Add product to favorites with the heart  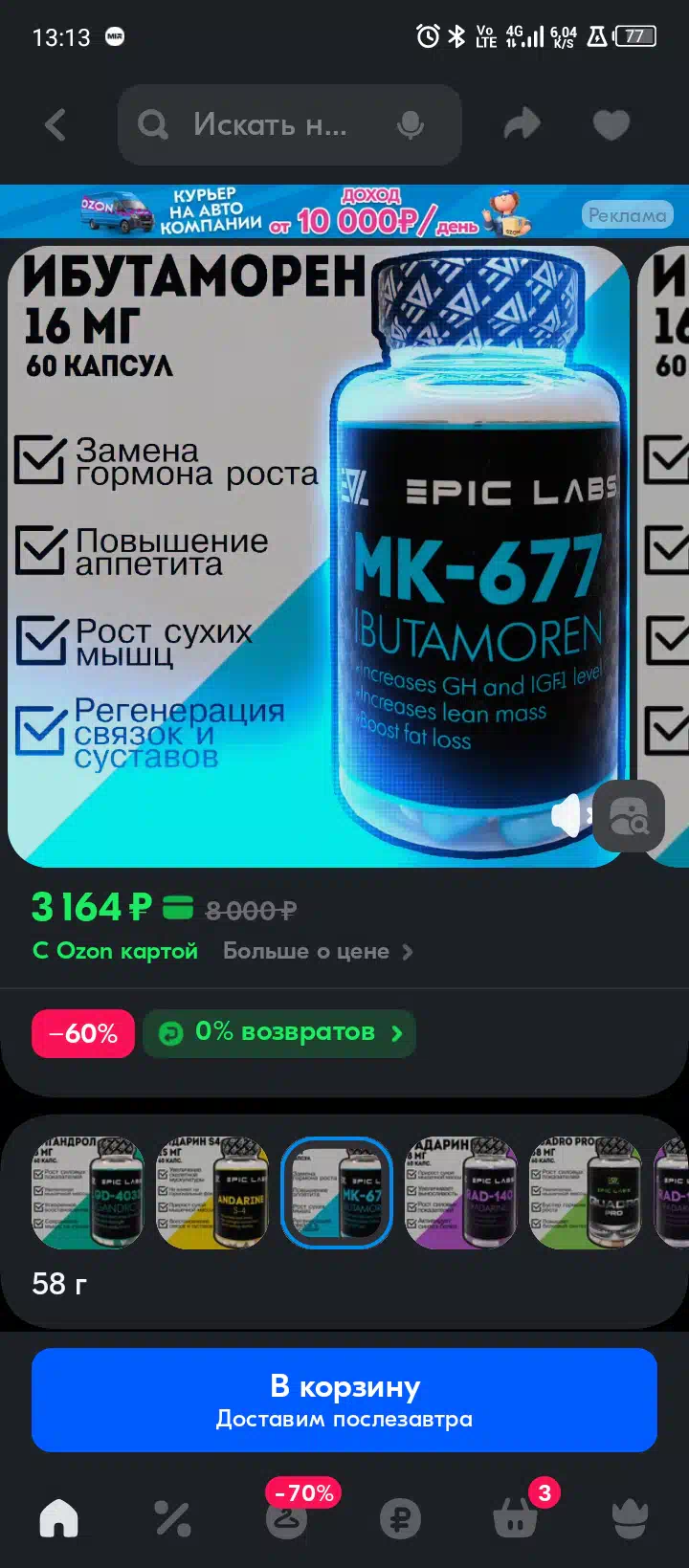click(x=611, y=124)
